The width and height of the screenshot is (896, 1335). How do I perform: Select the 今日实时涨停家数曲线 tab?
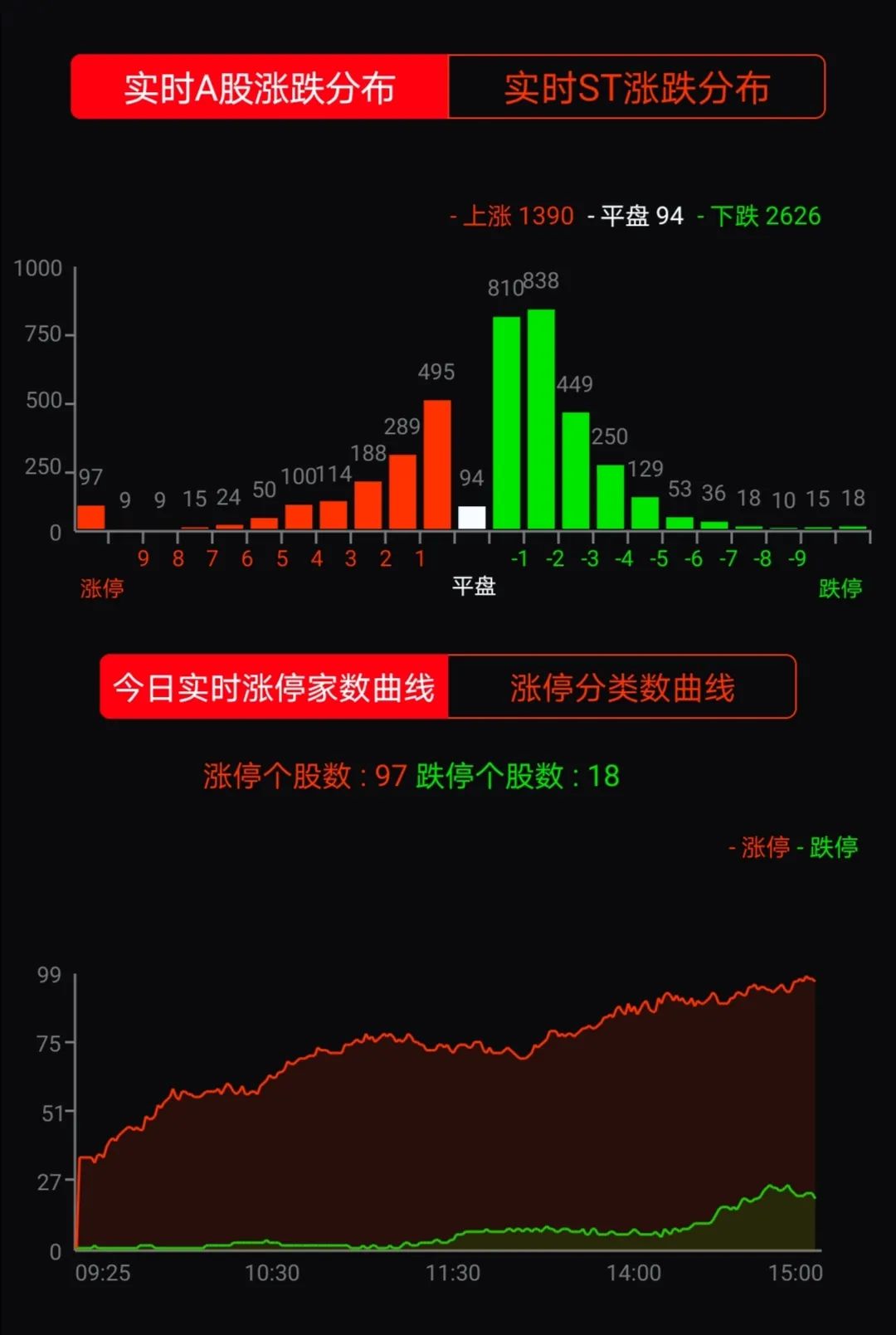(x=278, y=687)
